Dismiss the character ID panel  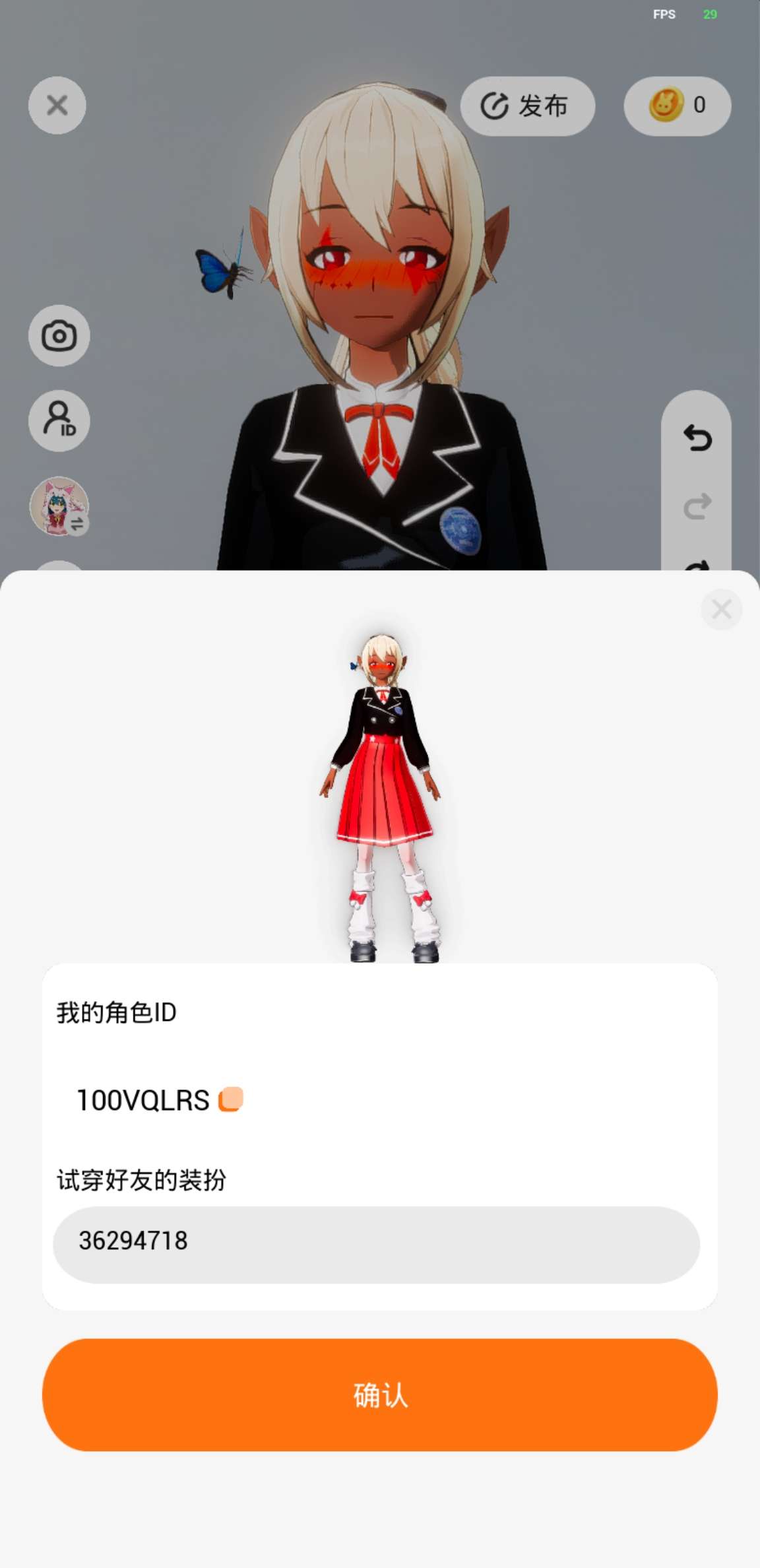(722, 609)
